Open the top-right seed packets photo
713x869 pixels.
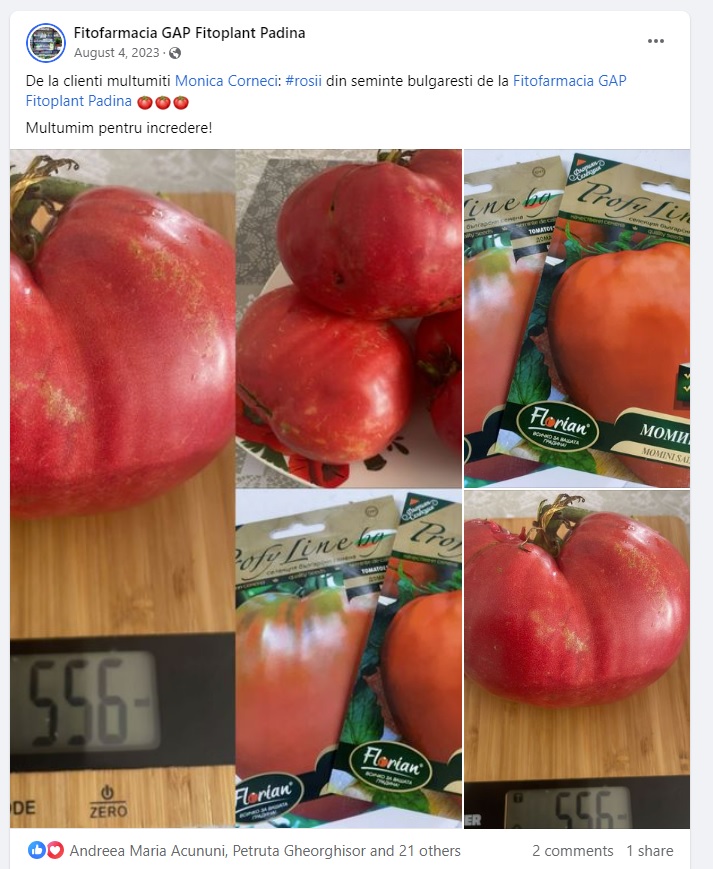(577, 317)
